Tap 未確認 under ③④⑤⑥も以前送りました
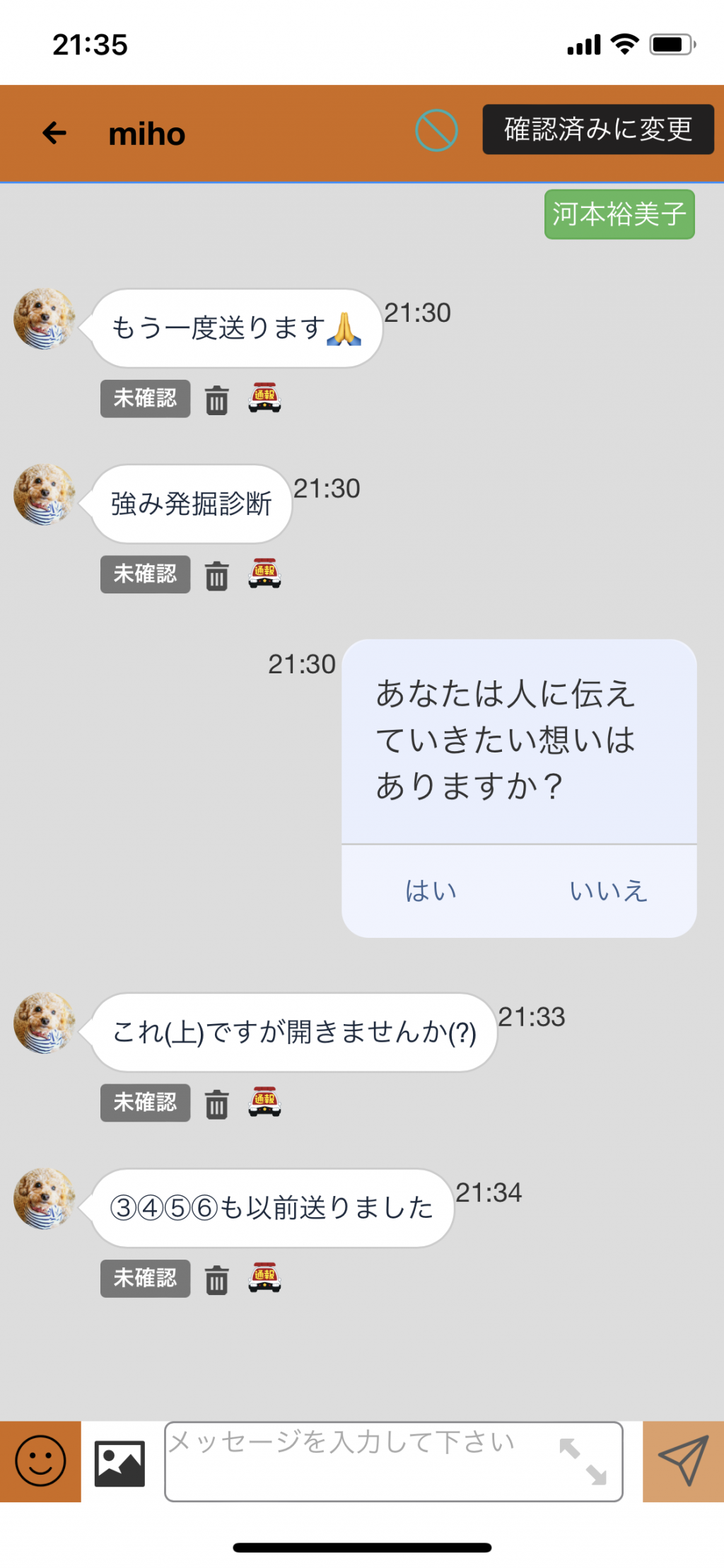The height and width of the screenshot is (1568, 724). pyautogui.click(x=145, y=1279)
